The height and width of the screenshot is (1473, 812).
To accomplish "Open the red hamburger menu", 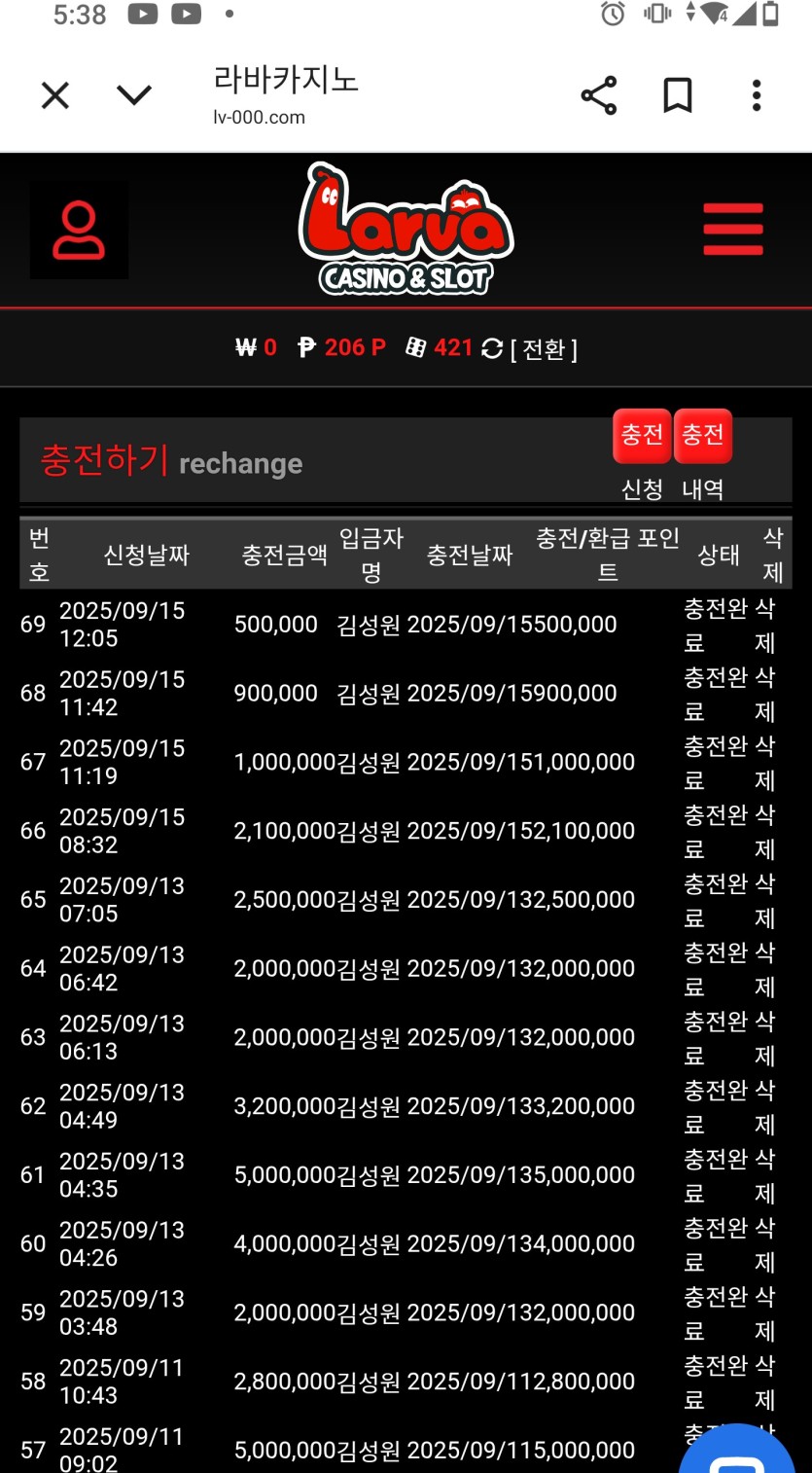I will pyautogui.click(x=733, y=230).
